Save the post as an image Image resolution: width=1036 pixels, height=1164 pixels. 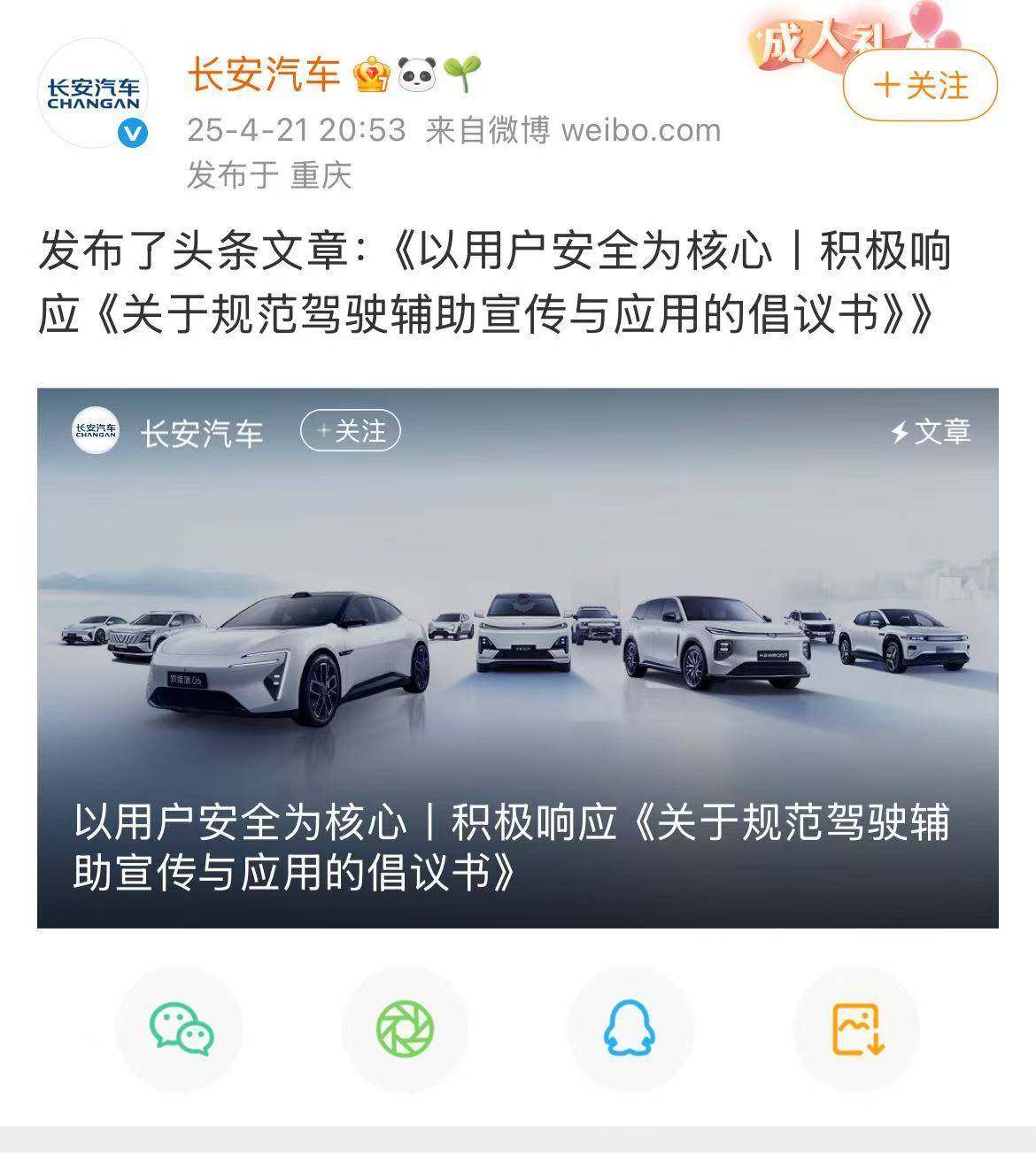856,1029
